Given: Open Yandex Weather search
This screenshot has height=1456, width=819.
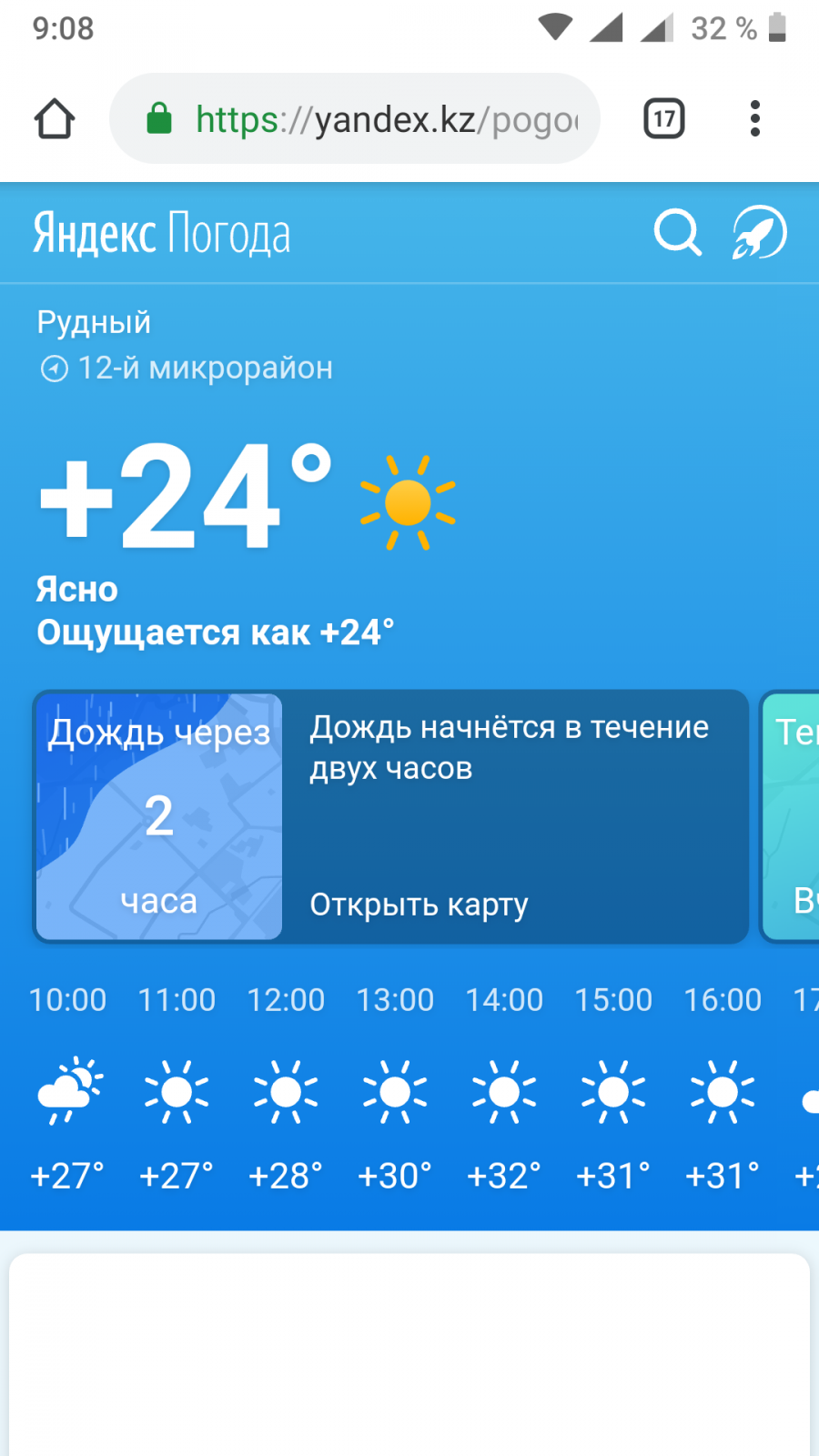Looking at the screenshot, I should [x=678, y=233].
